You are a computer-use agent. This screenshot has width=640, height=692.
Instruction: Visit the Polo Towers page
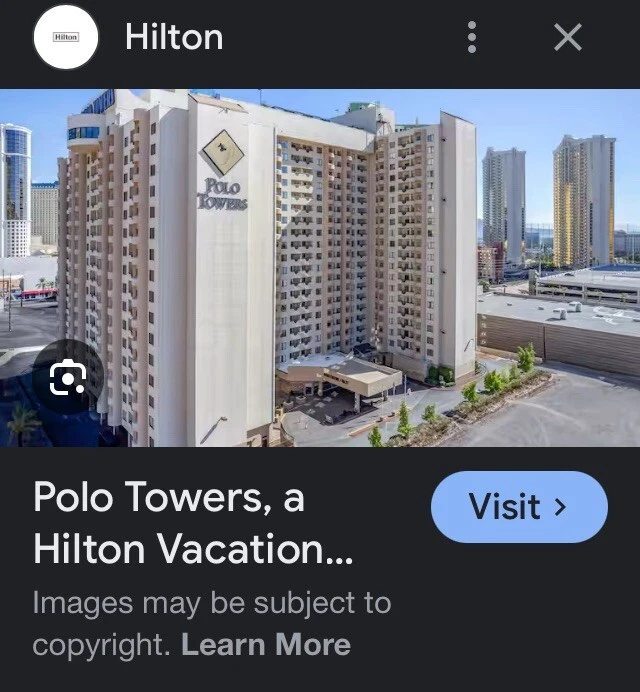(x=518, y=507)
